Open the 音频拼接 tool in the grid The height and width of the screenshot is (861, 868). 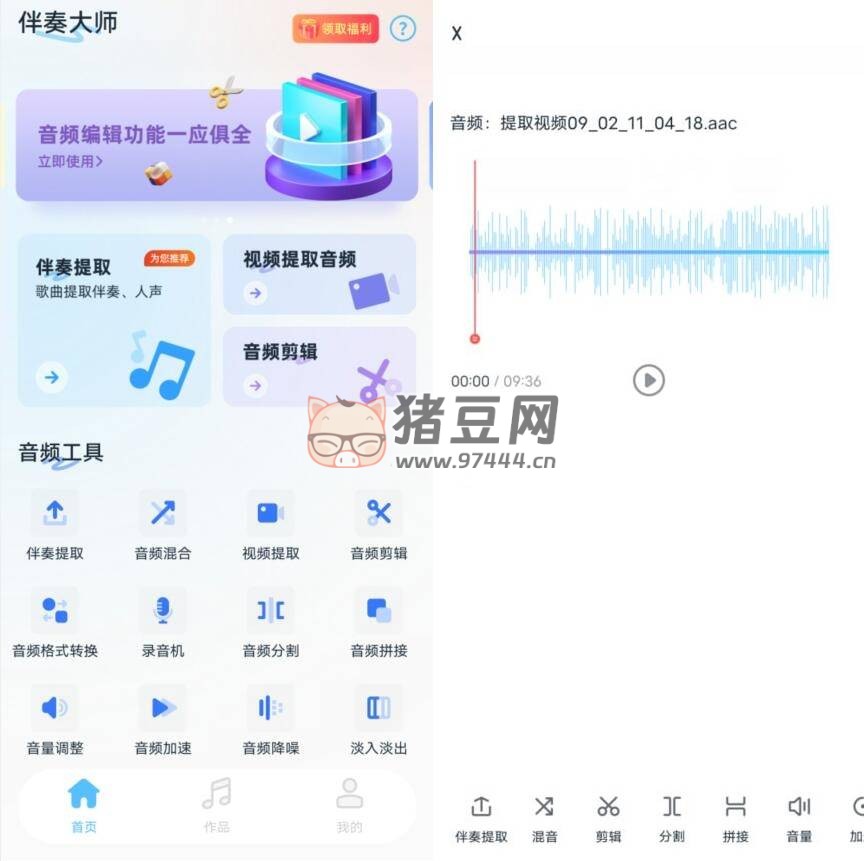click(x=378, y=622)
